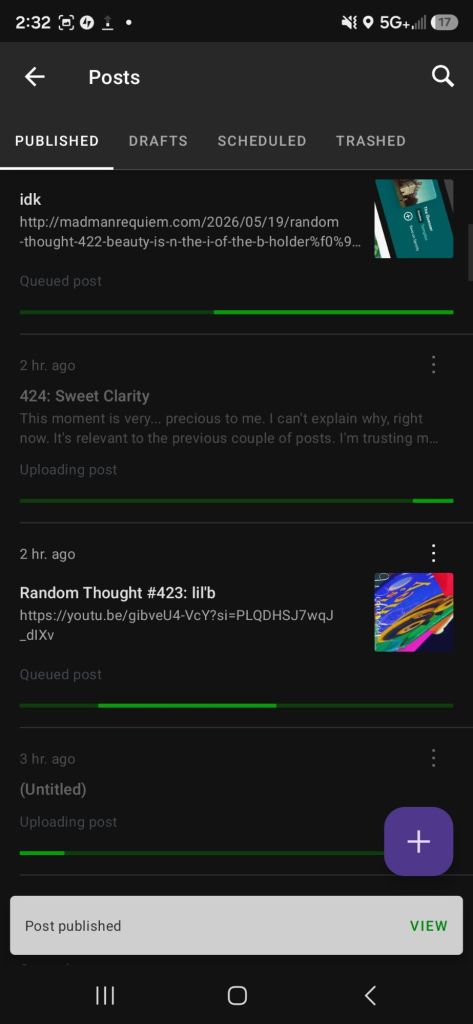Switch to the Drafts tab
Screen dimensions: 473x1024
(x=158, y=141)
